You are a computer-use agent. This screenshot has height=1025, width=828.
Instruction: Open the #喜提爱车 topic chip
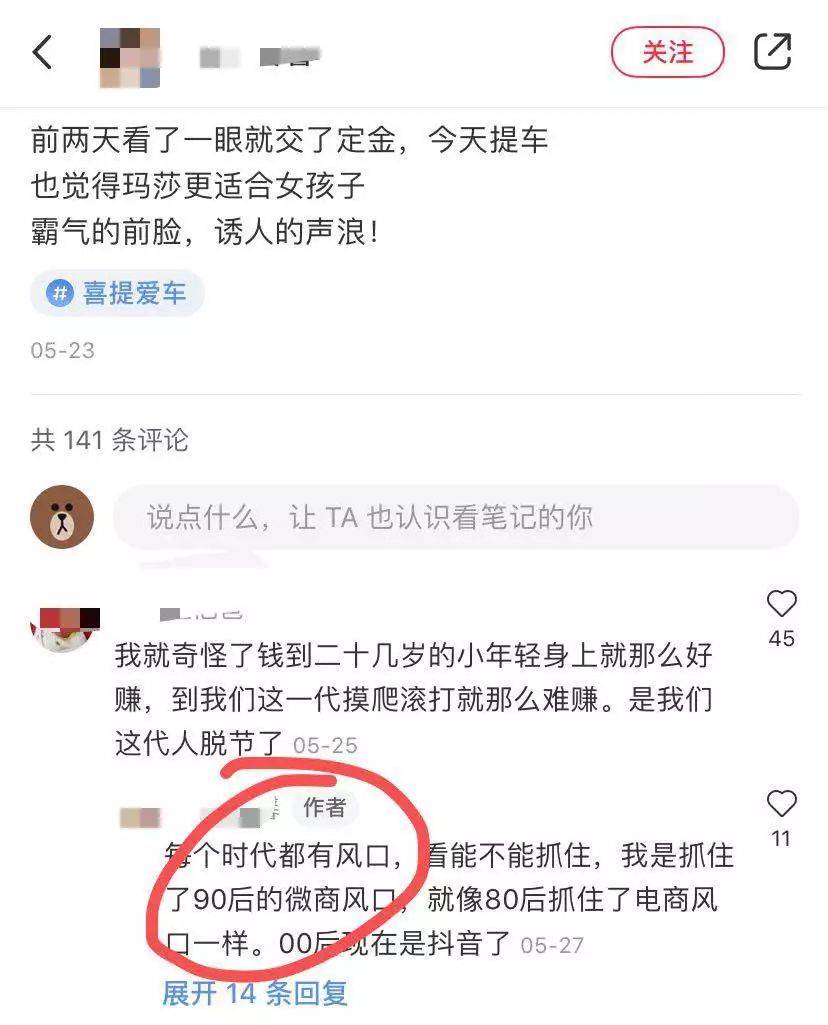(x=117, y=293)
